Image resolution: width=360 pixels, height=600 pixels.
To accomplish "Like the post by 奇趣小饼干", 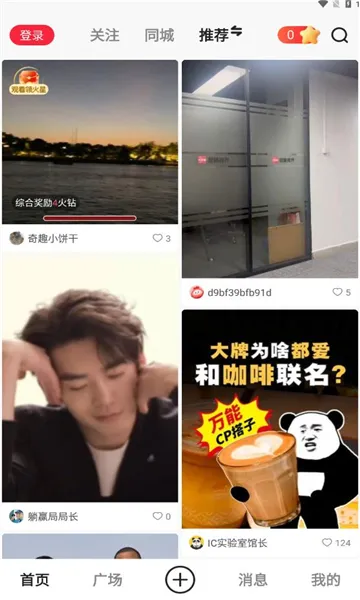I will [162, 238].
